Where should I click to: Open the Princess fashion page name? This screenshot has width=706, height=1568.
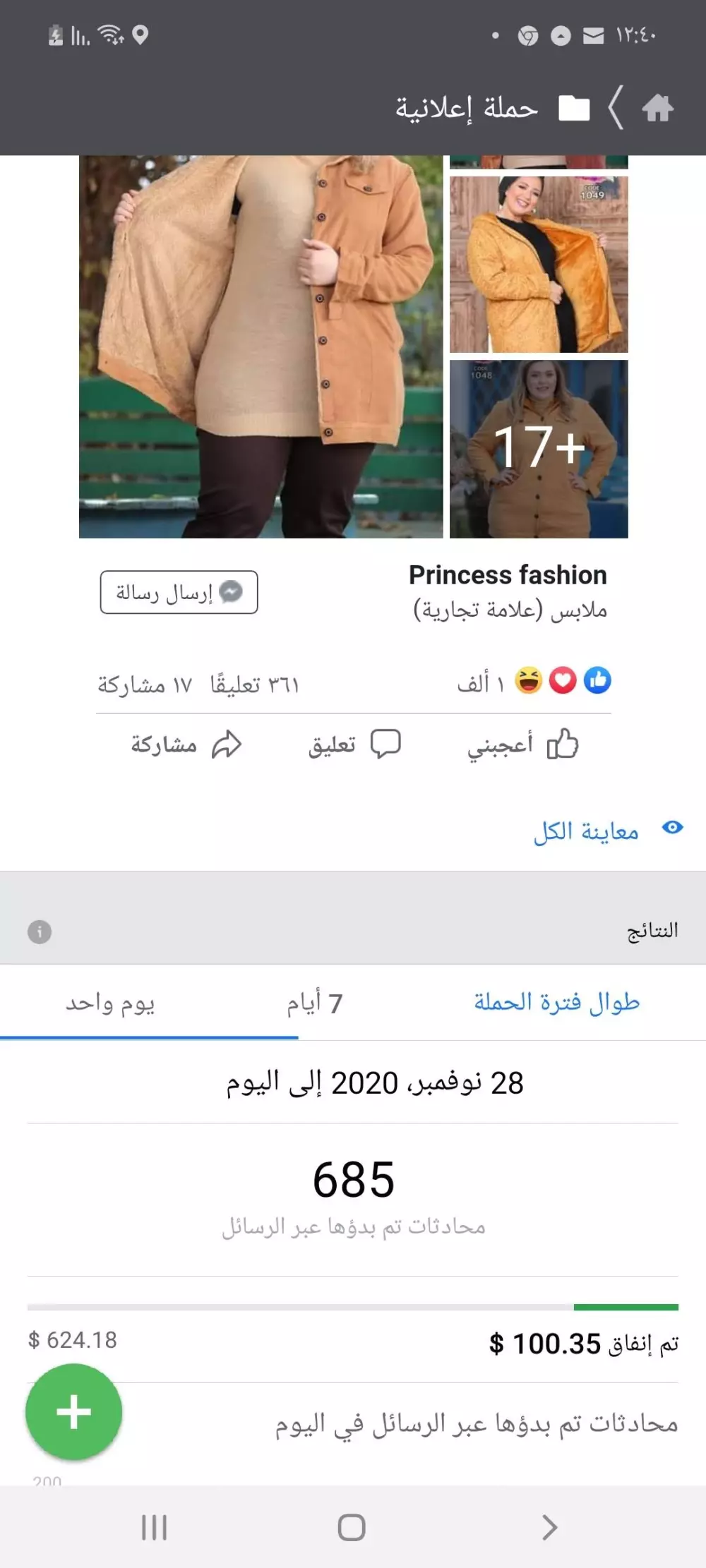click(x=508, y=575)
